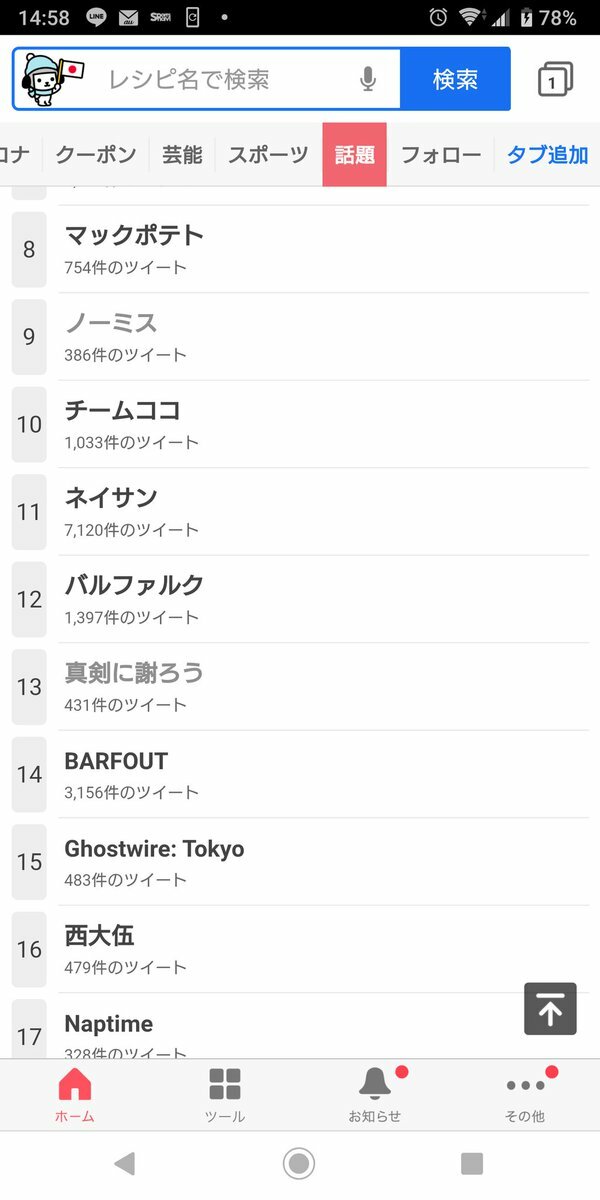View tweets about ネイサン
Viewport: 600px width, 1200px height.
pos(300,511)
